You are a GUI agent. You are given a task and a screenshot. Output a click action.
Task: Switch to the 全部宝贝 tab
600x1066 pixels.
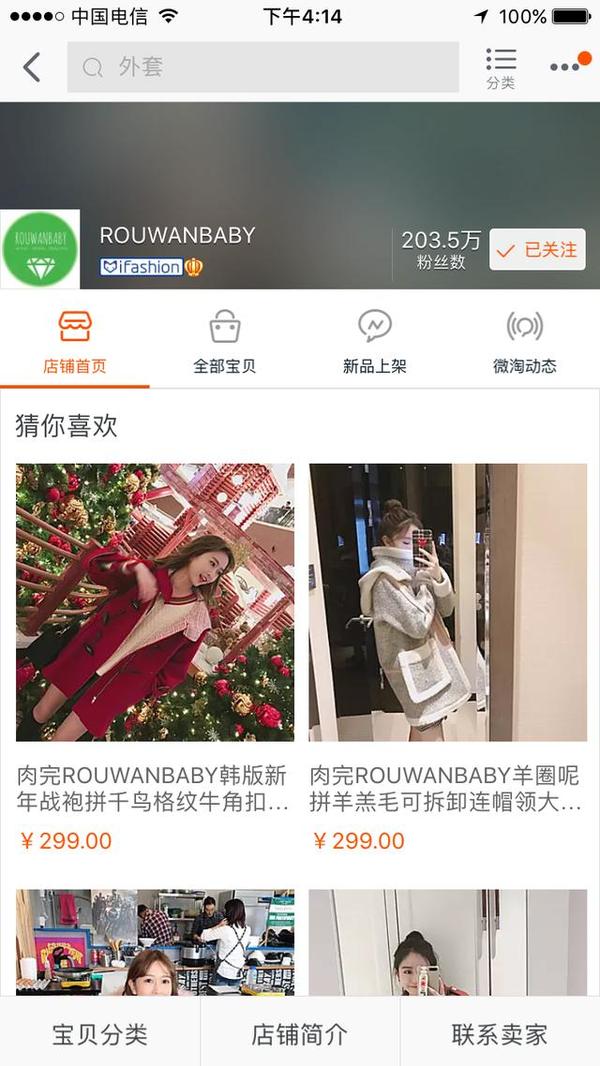tap(225, 342)
